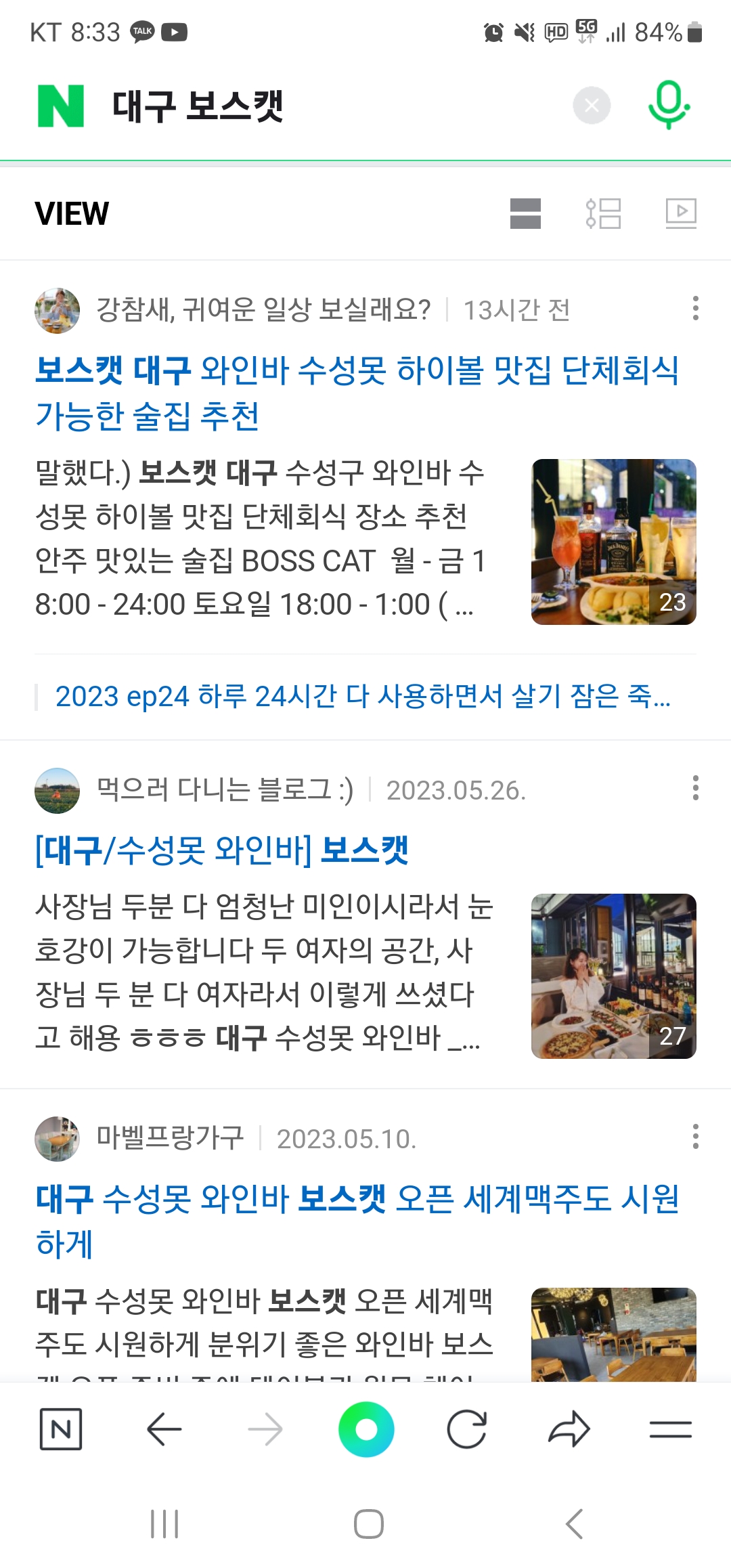Switch to the timeline list view
Screen dimensions: 731x1568
(603, 213)
